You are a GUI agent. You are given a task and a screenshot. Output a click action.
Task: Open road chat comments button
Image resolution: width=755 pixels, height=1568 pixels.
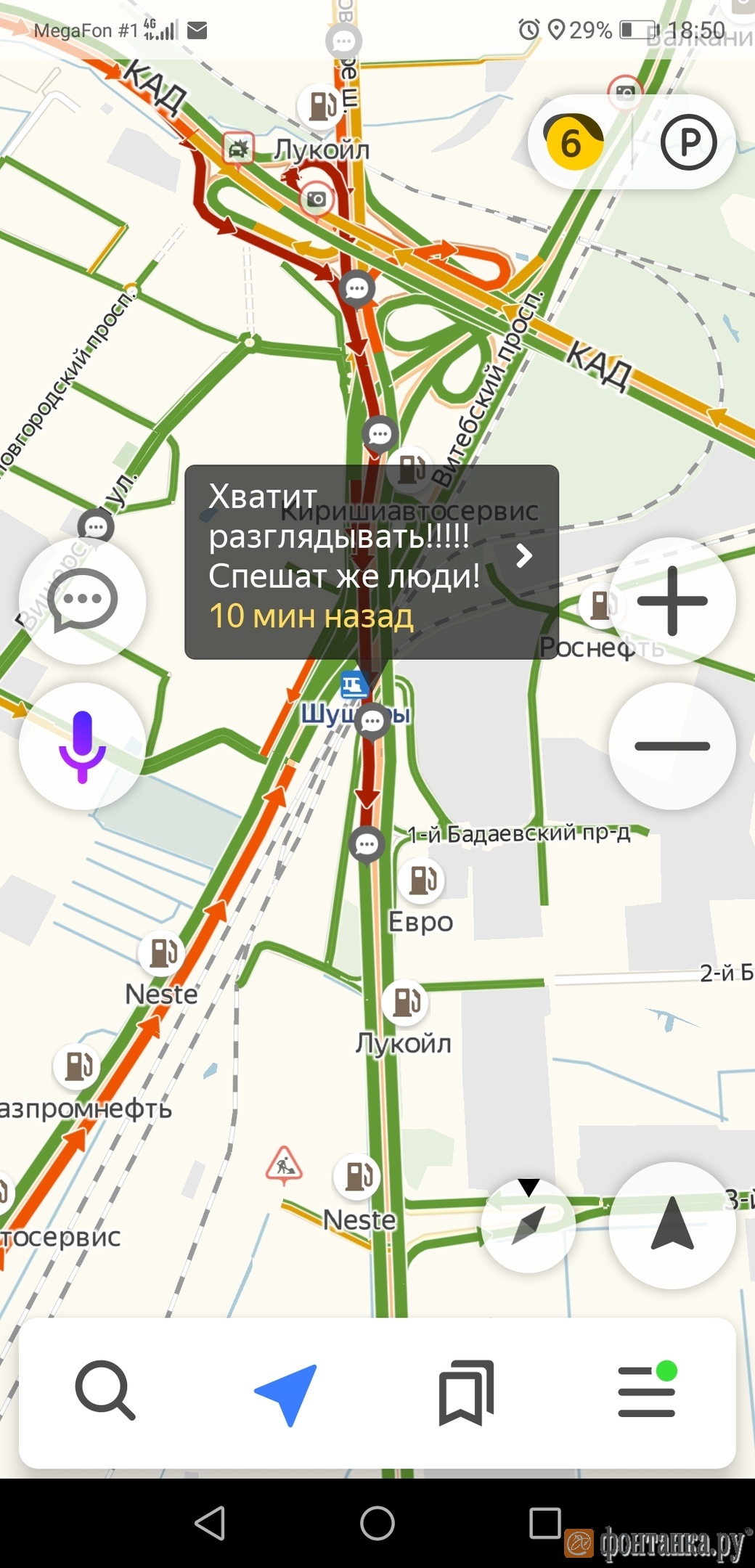[x=83, y=600]
